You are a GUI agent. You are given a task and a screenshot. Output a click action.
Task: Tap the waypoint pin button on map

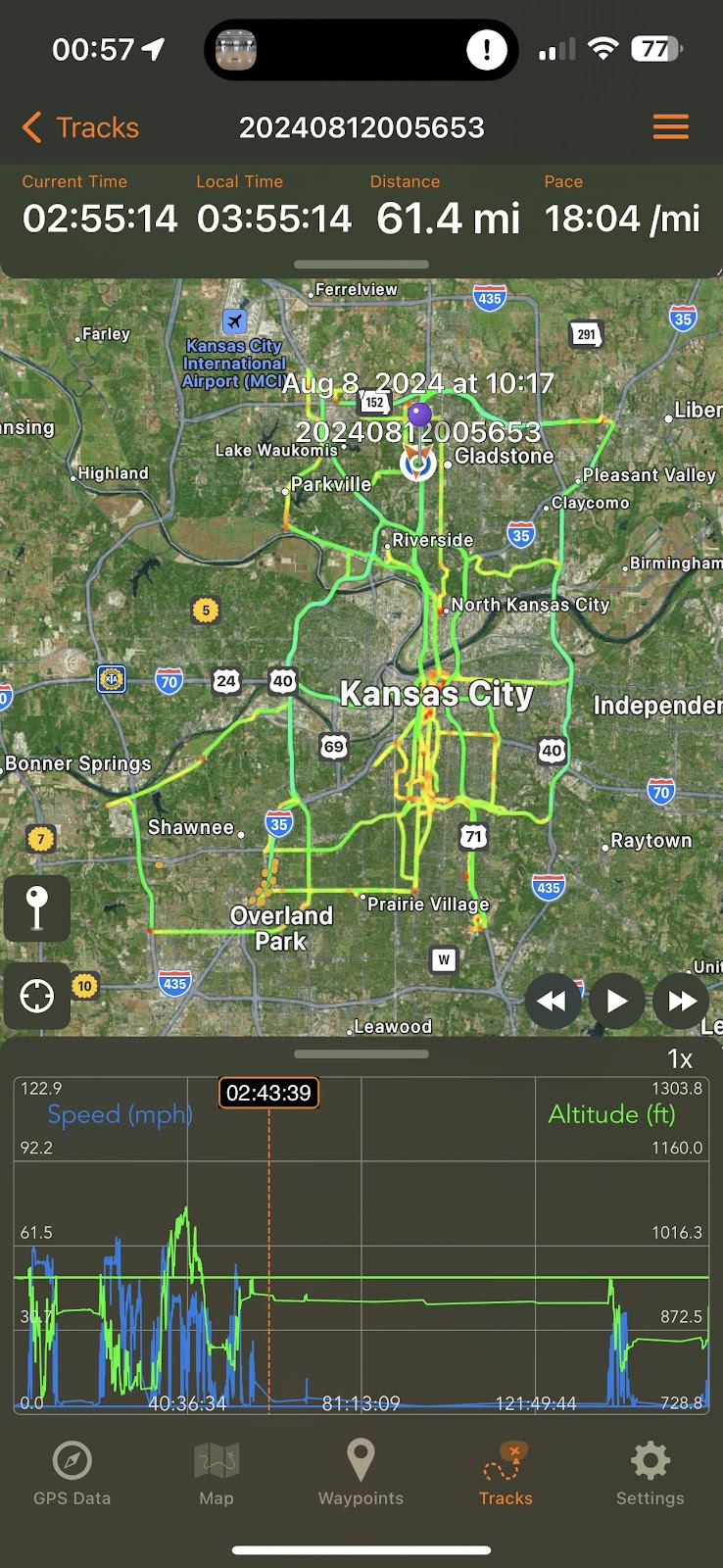[x=37, y=908]
